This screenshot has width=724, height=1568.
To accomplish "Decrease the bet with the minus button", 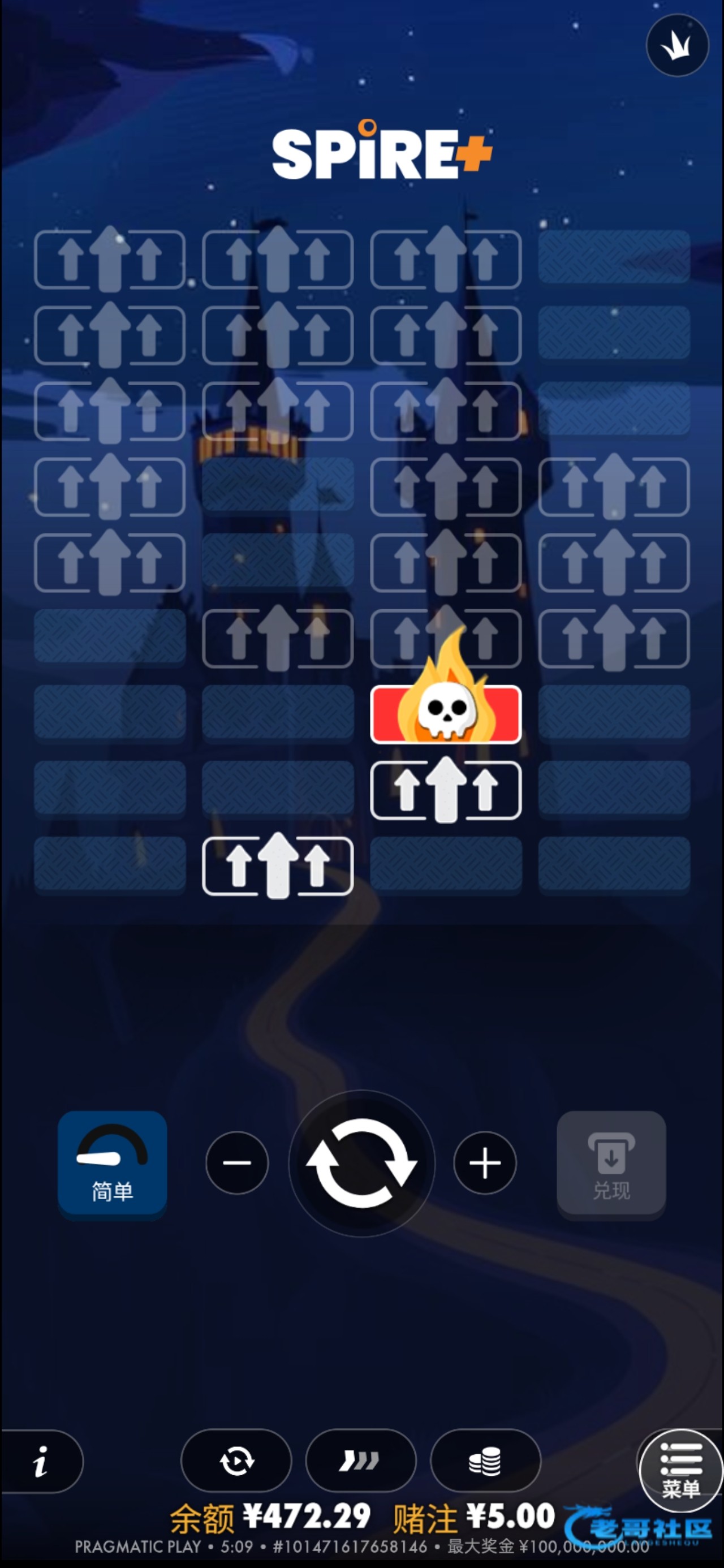I will (x=237, y=1162).
